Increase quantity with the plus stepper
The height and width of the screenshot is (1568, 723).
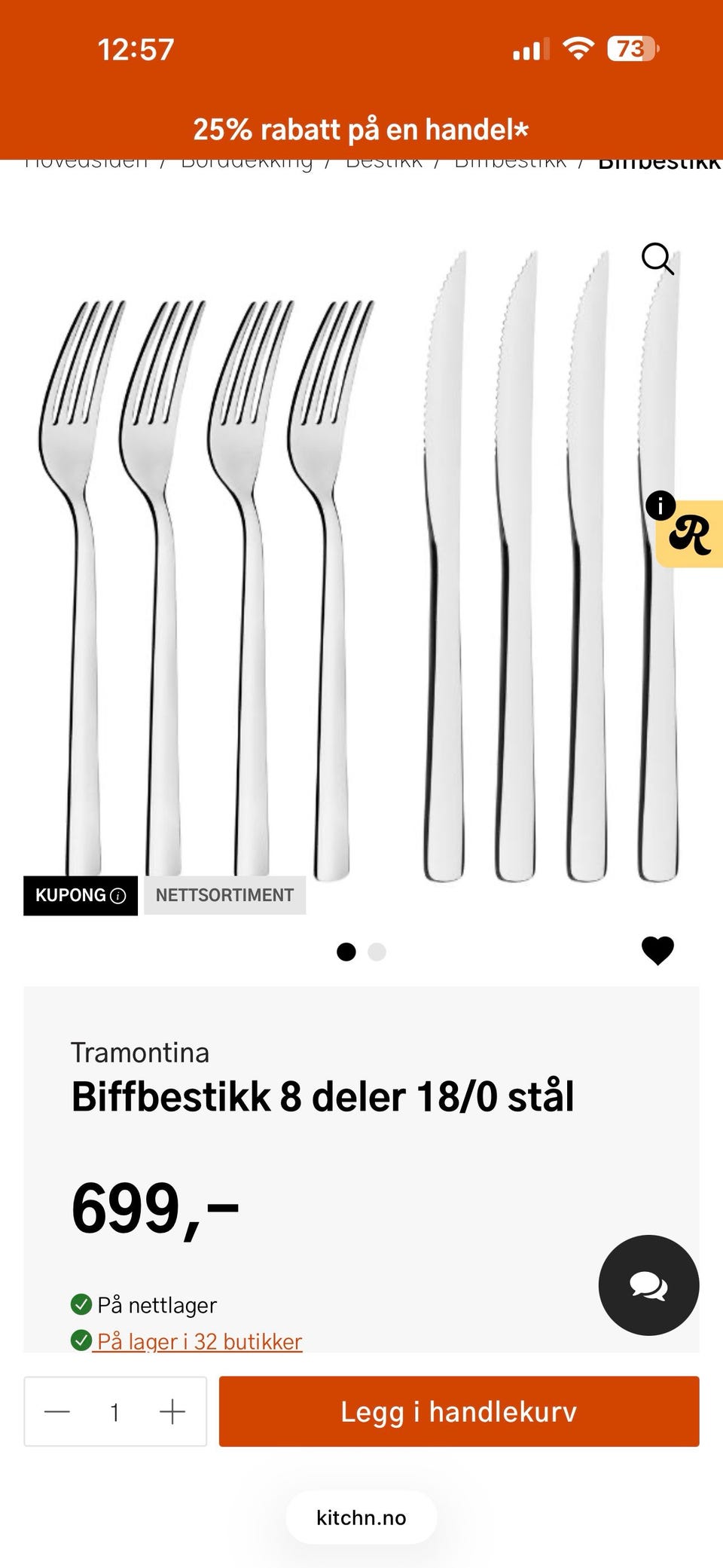tap(174, 1412)
